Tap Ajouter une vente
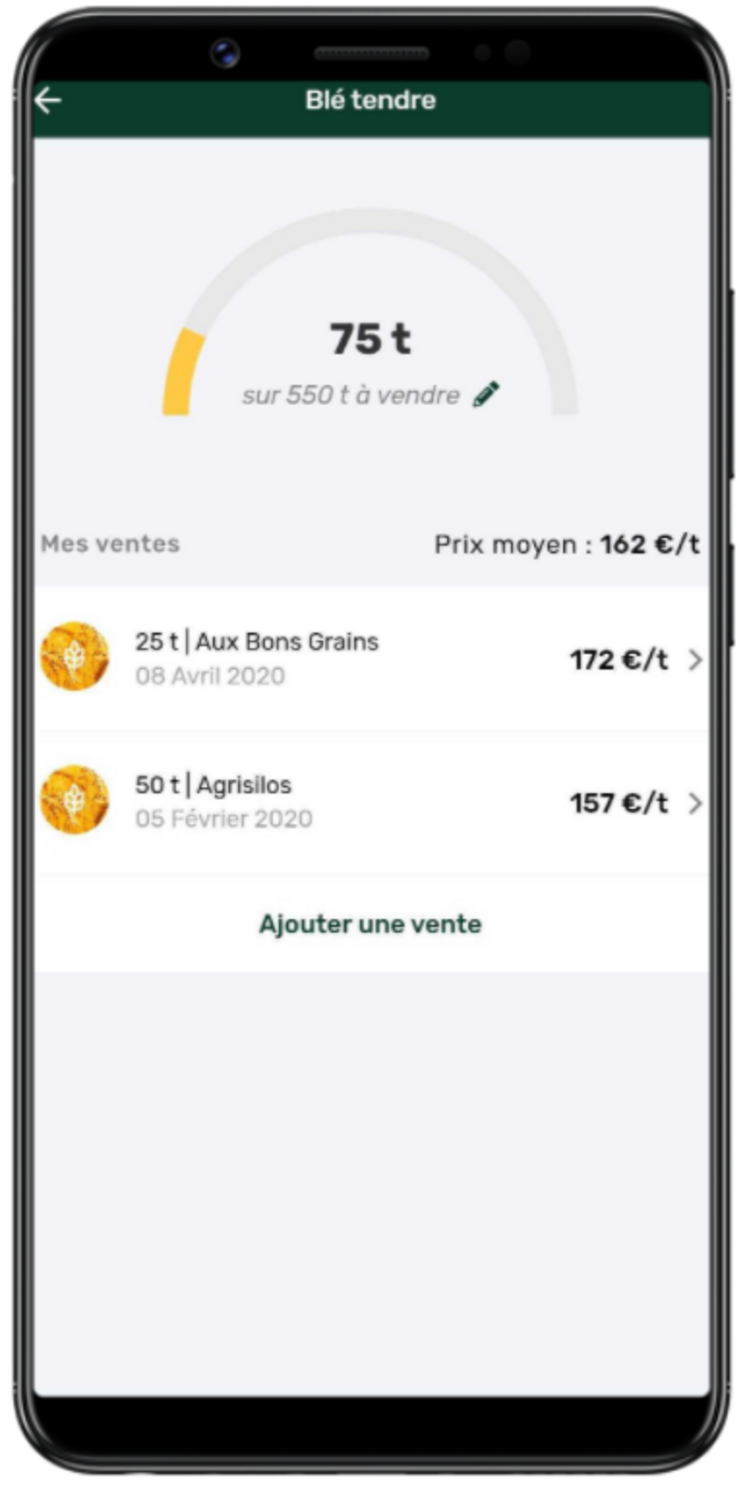Viewport: 747px width, 1486px height. point(371,924)
